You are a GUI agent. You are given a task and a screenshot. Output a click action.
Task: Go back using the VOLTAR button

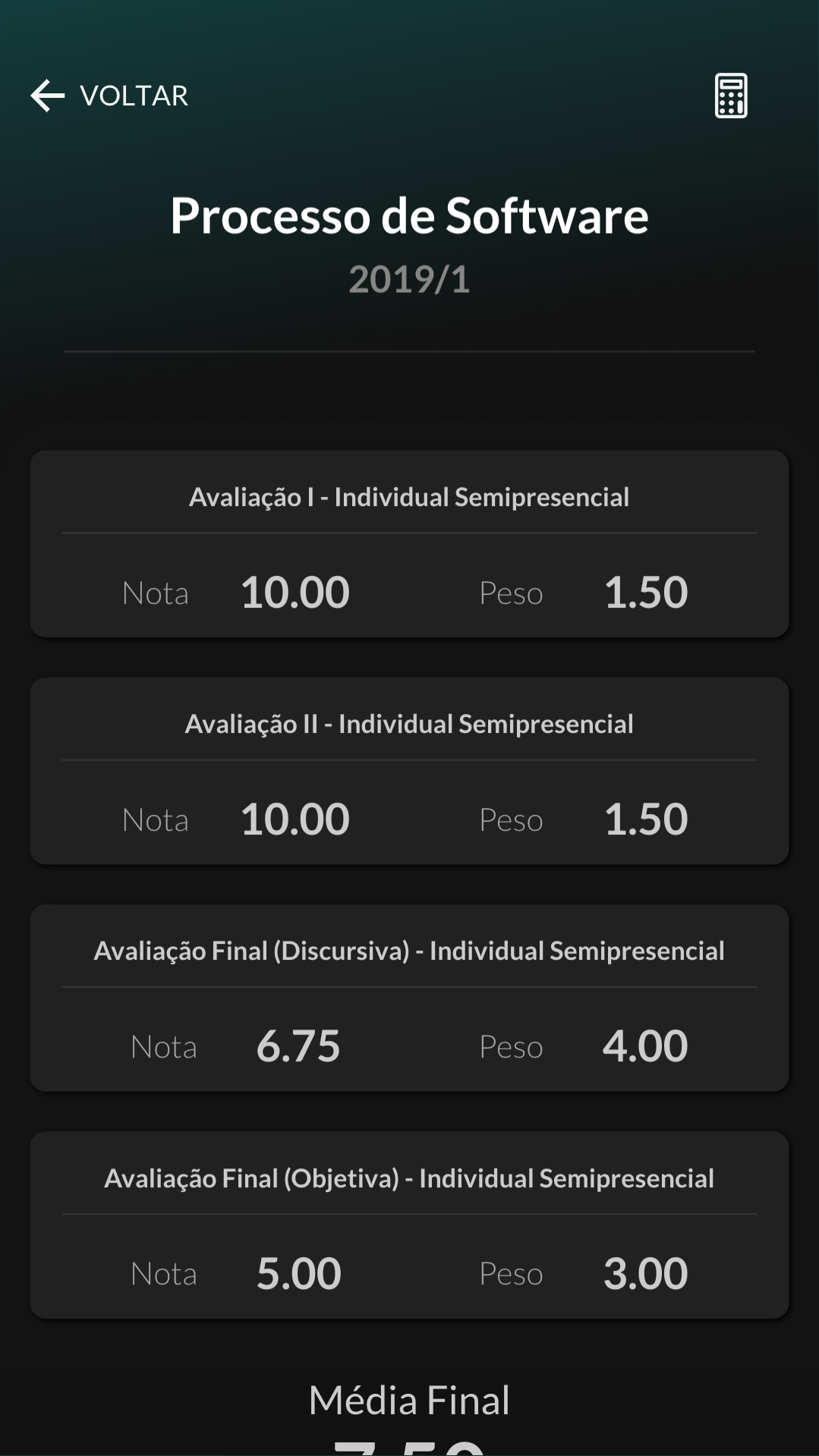[110, 96]
